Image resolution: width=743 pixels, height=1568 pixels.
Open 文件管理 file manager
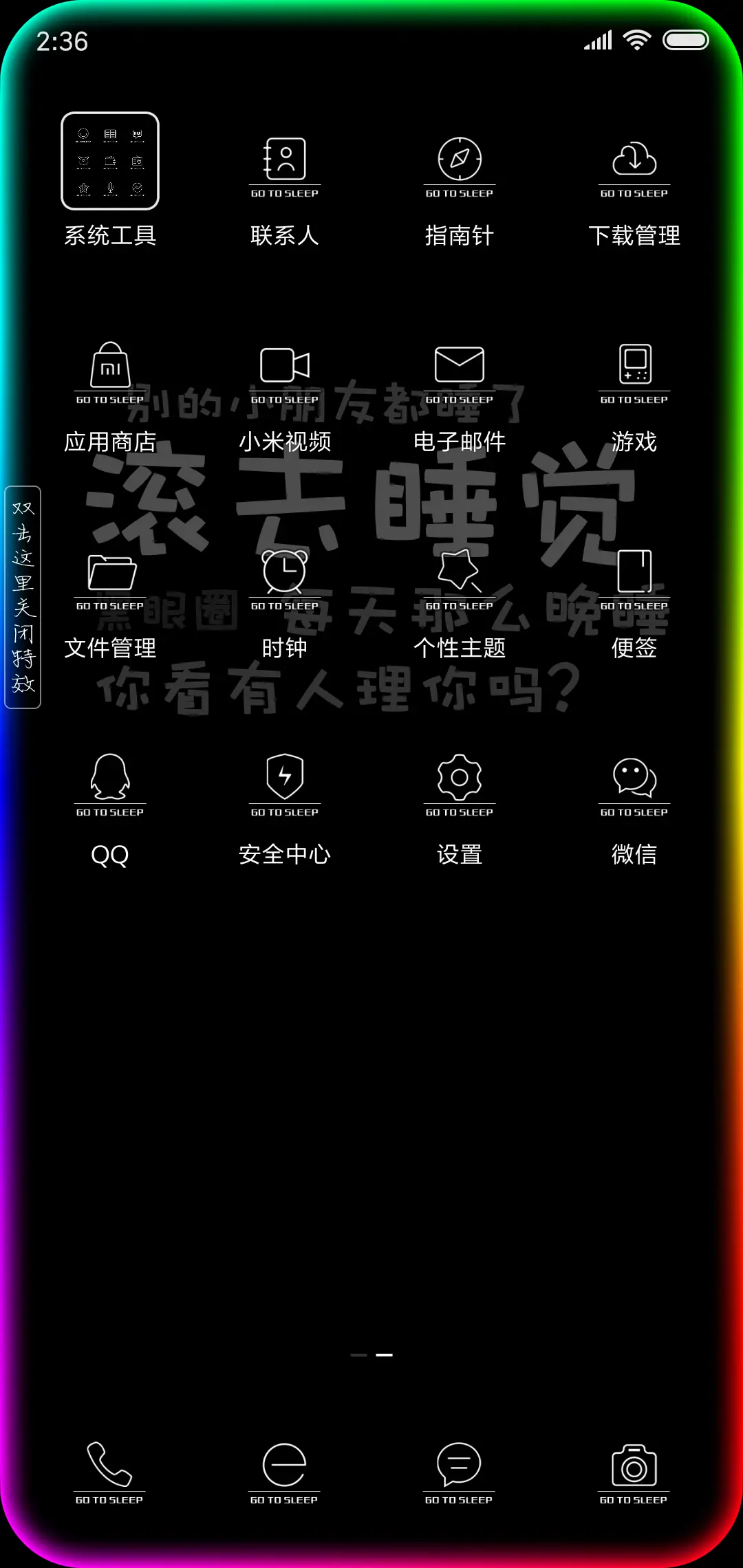(110, 578)
